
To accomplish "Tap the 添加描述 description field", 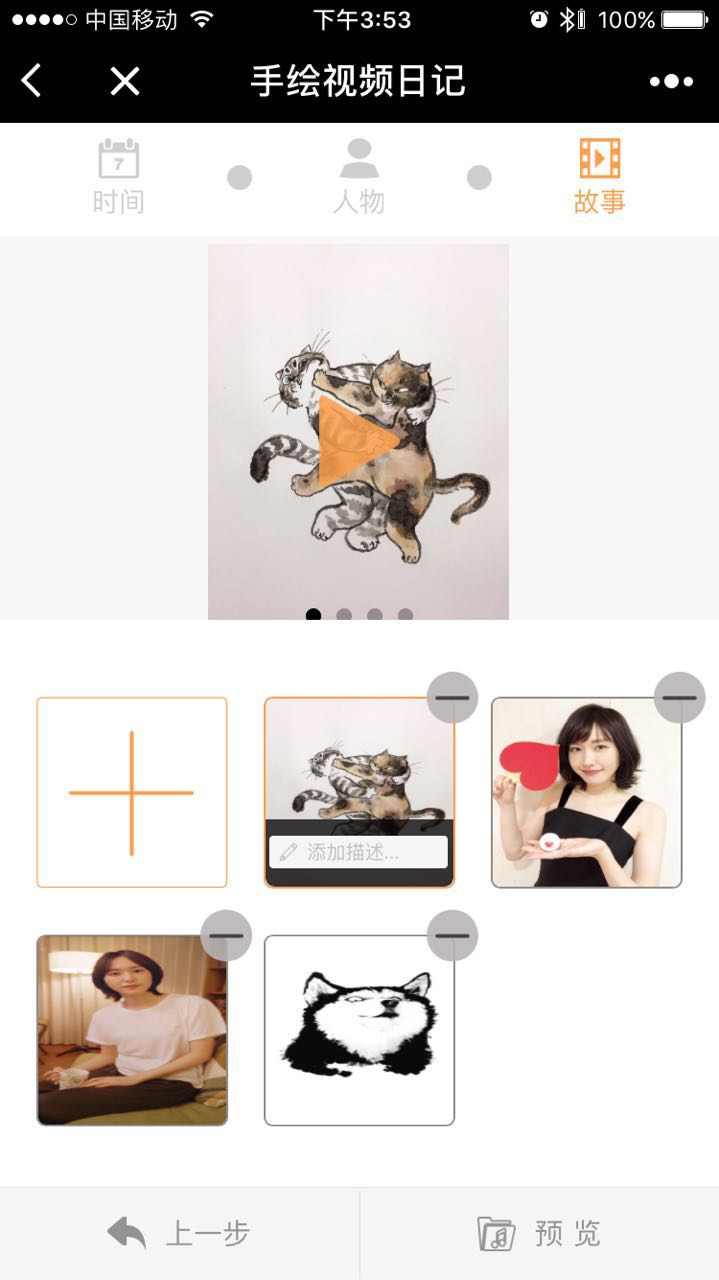I will pos(358,852).
